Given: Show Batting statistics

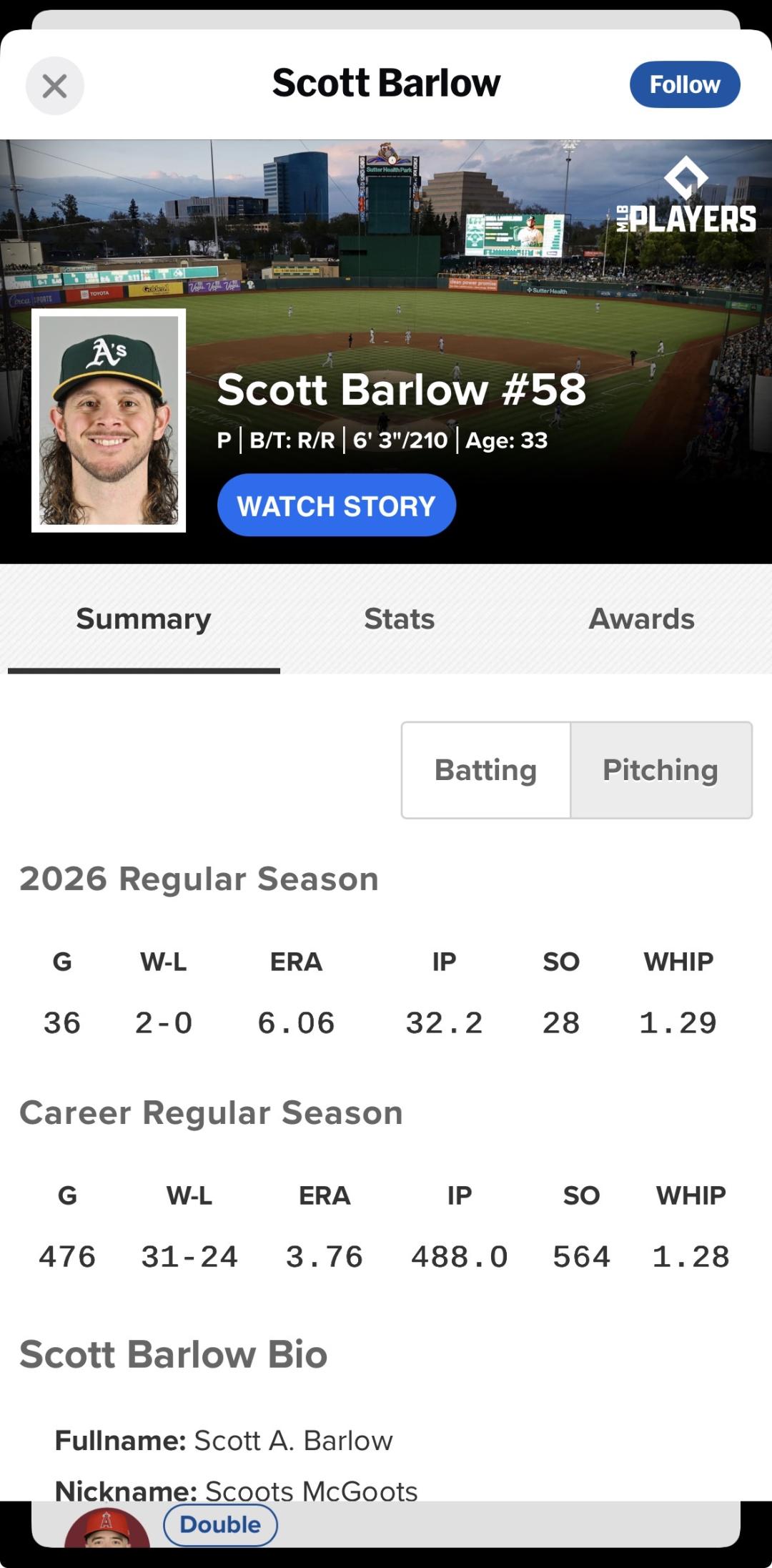Looking at the screenshot, I should pyautogui.click(x=486, y=770).
